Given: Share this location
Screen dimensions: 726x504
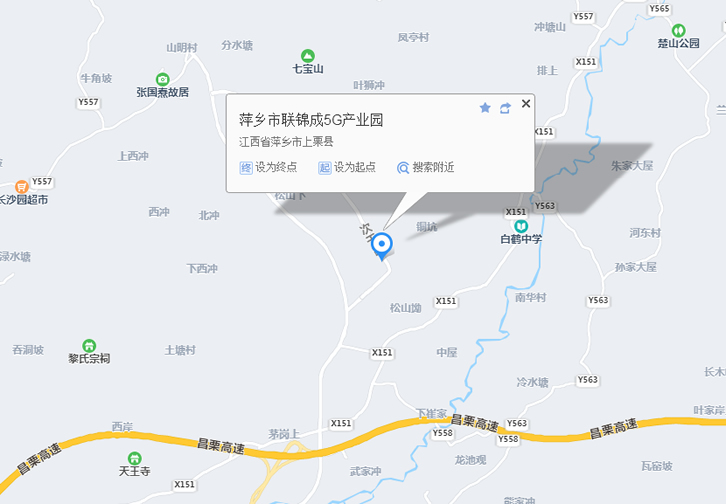Looking at the screenshot, I should pos(505,108).
